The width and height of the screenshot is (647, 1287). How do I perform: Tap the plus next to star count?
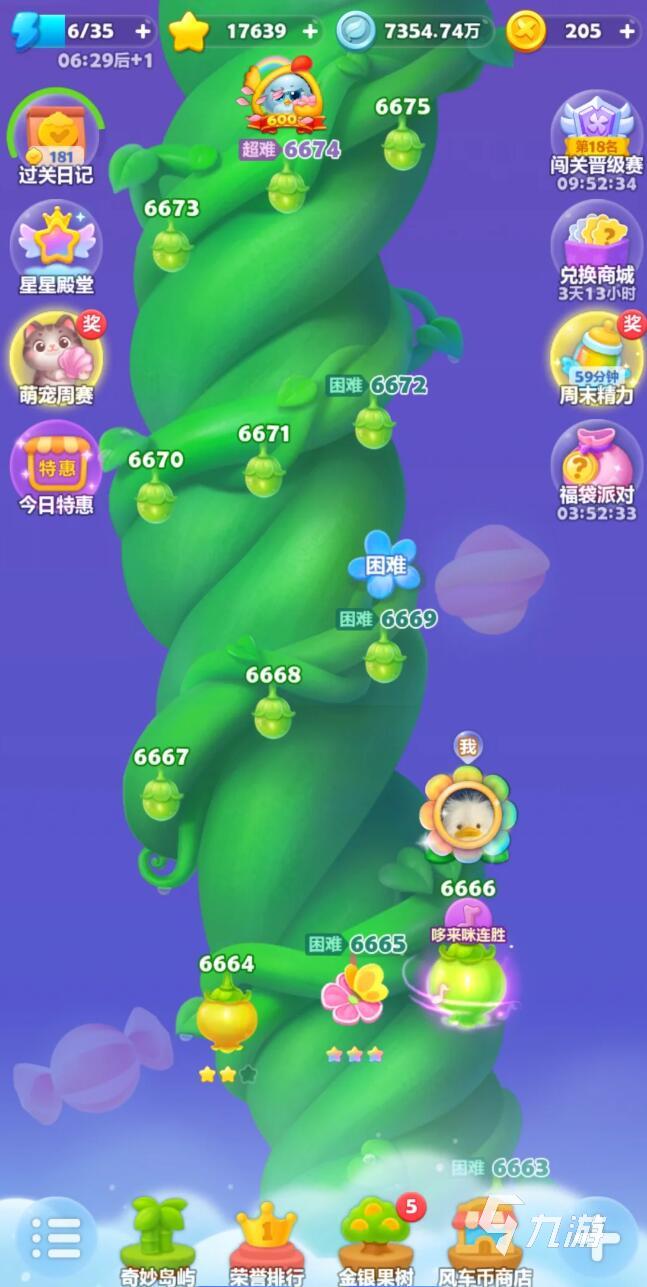click(310, 31)
